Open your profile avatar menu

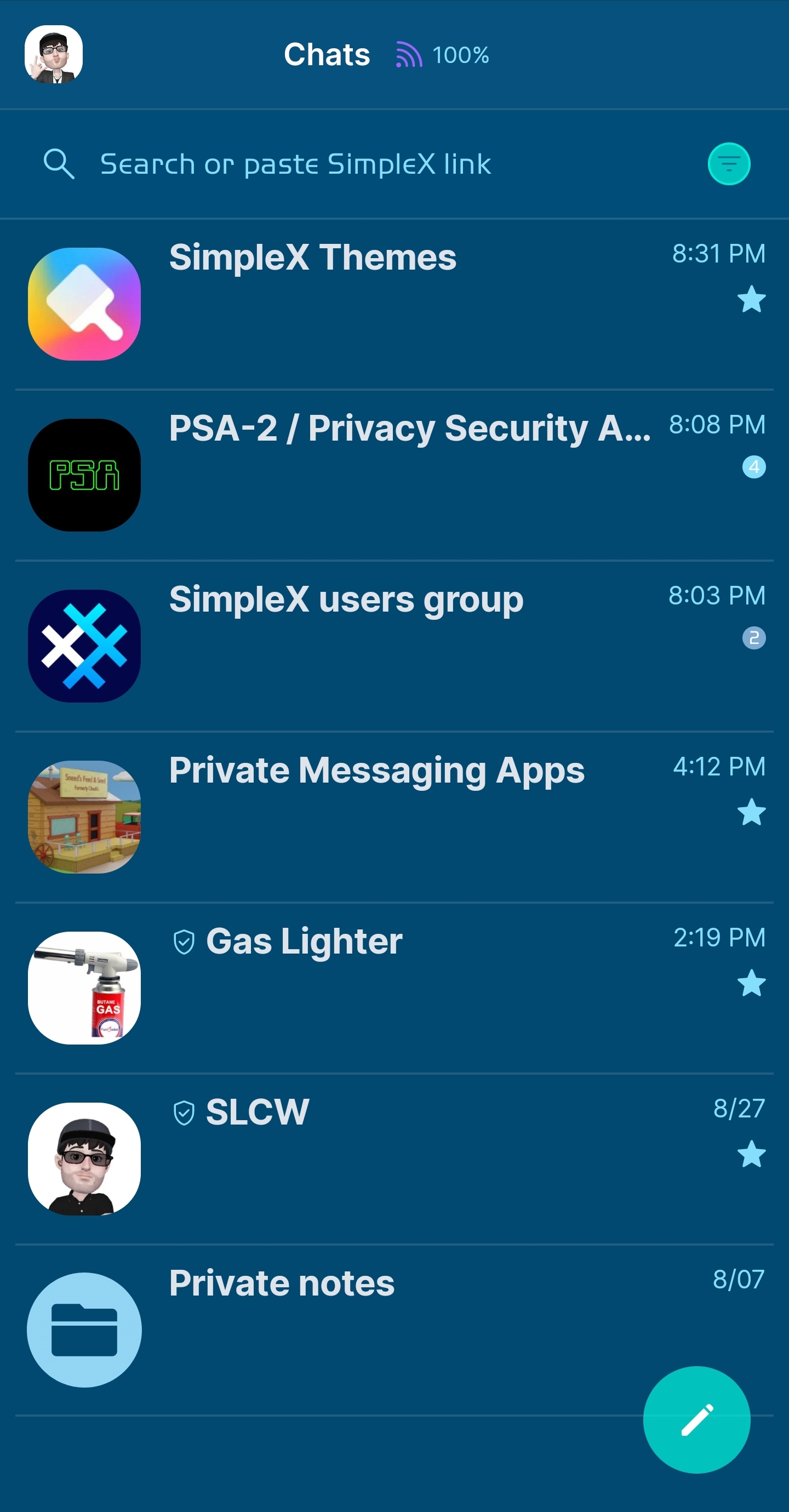54,54
